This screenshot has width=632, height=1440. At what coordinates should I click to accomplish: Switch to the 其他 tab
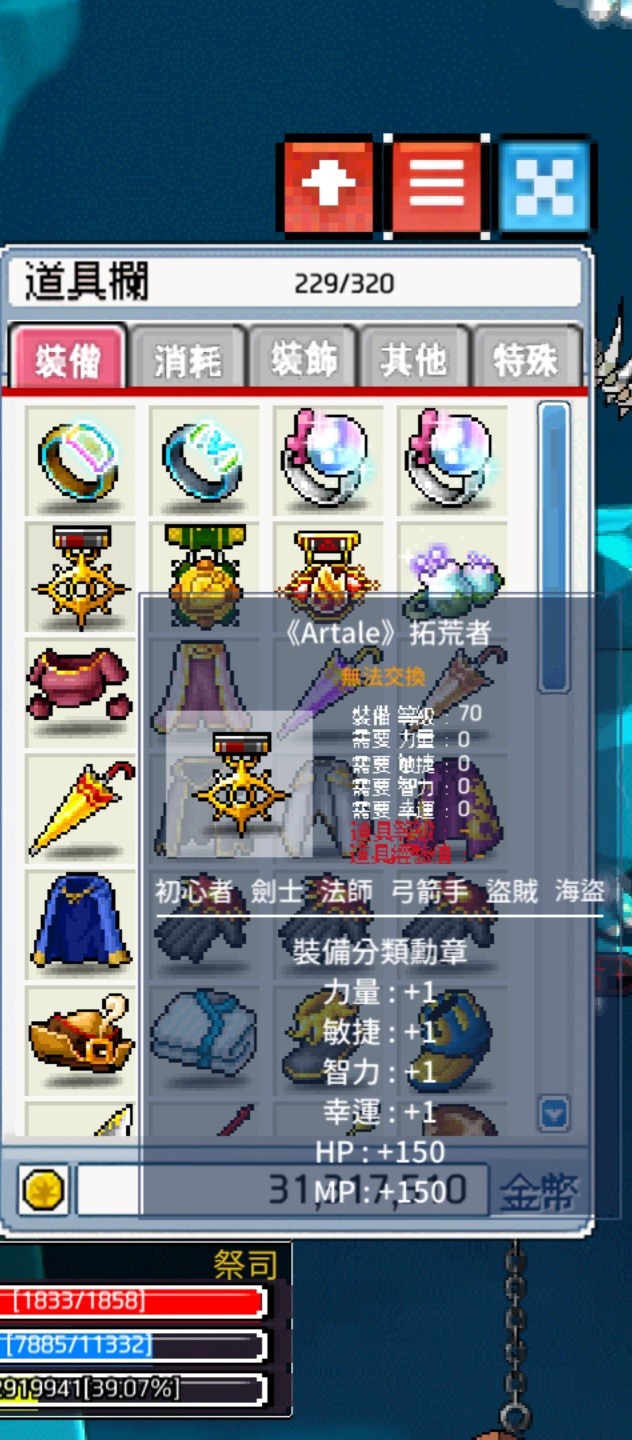click(414, 360)
